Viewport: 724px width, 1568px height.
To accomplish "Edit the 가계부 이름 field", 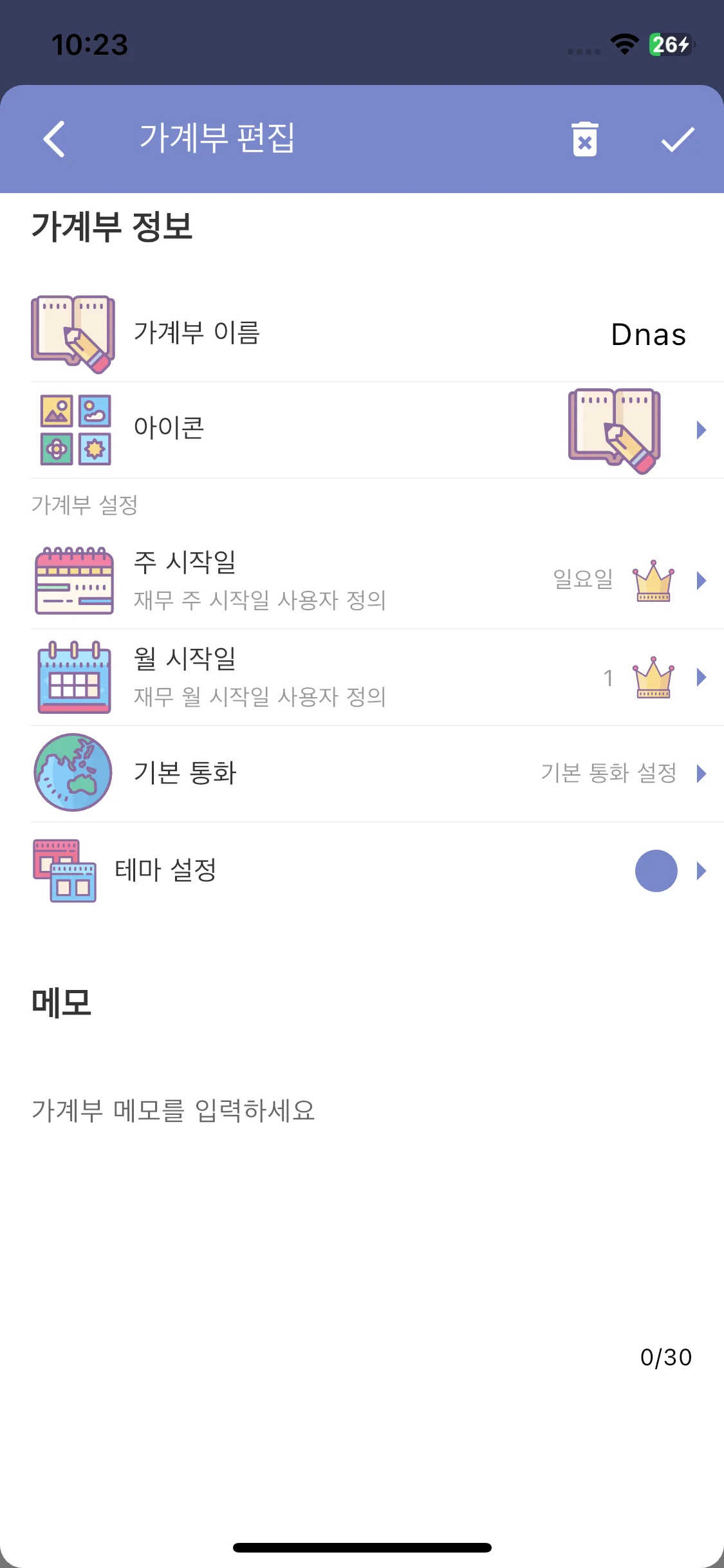I will [x=647, y=335].
